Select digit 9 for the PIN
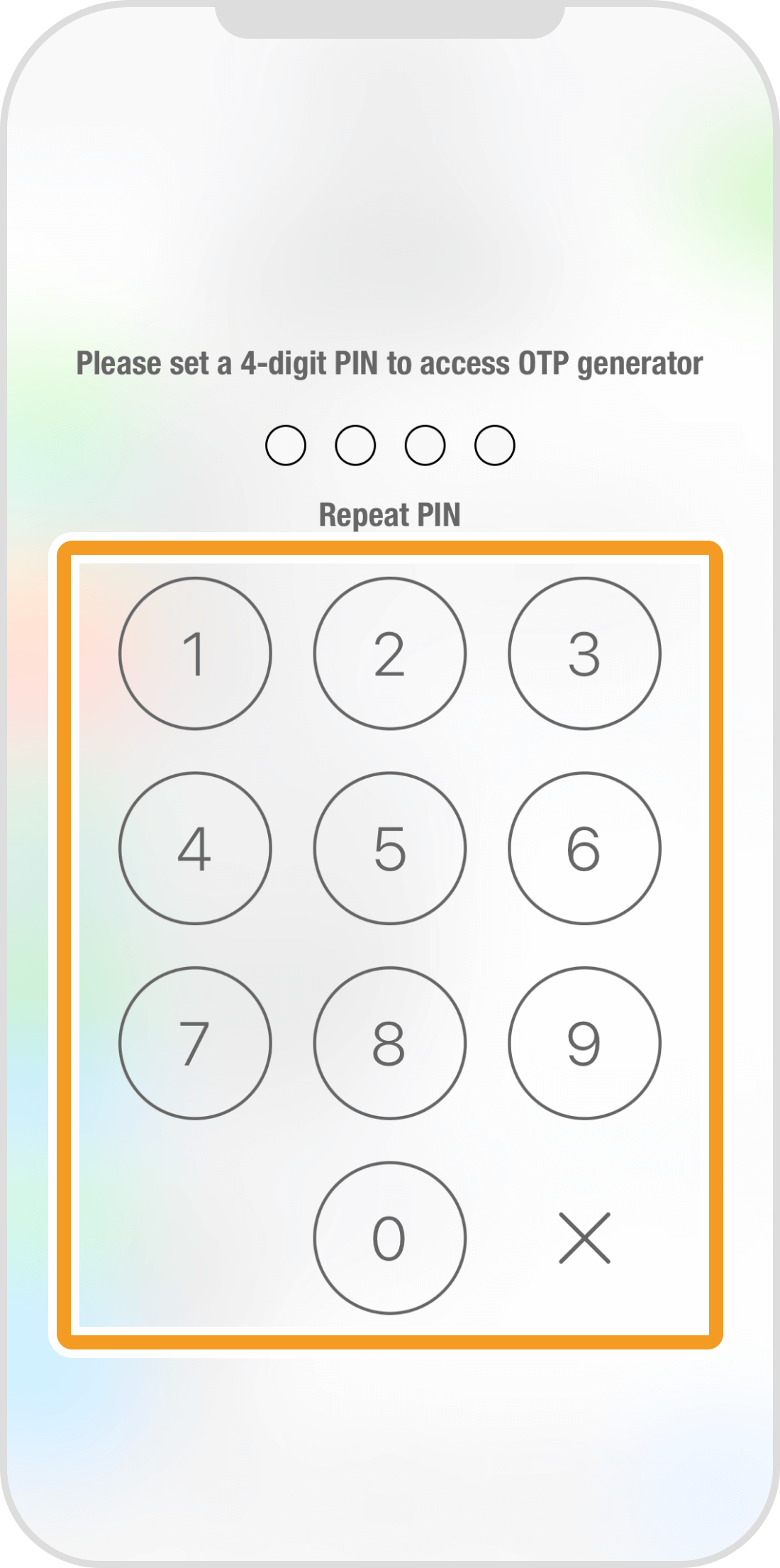 point(584,1043)
